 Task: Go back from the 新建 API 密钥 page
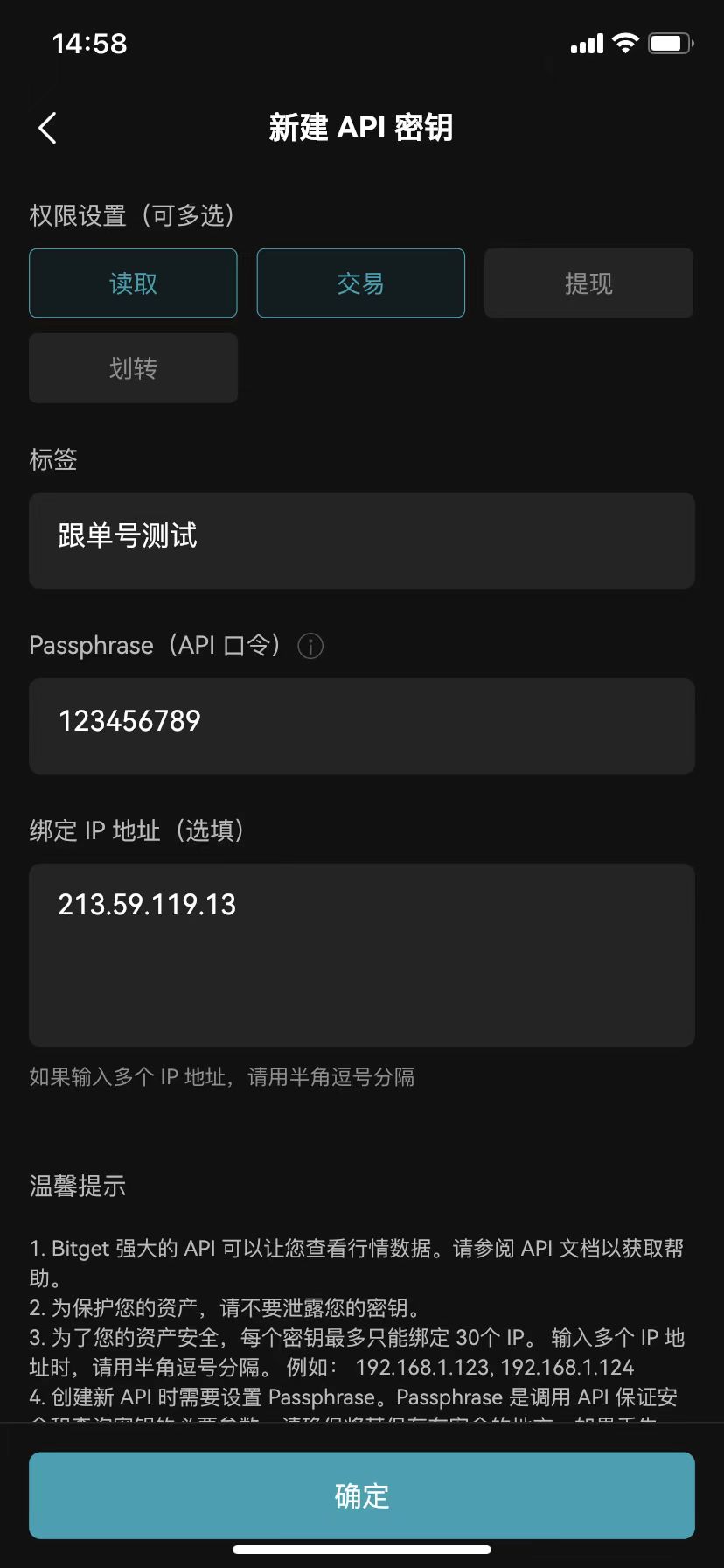pyautogui.click(x=48, y=128)
